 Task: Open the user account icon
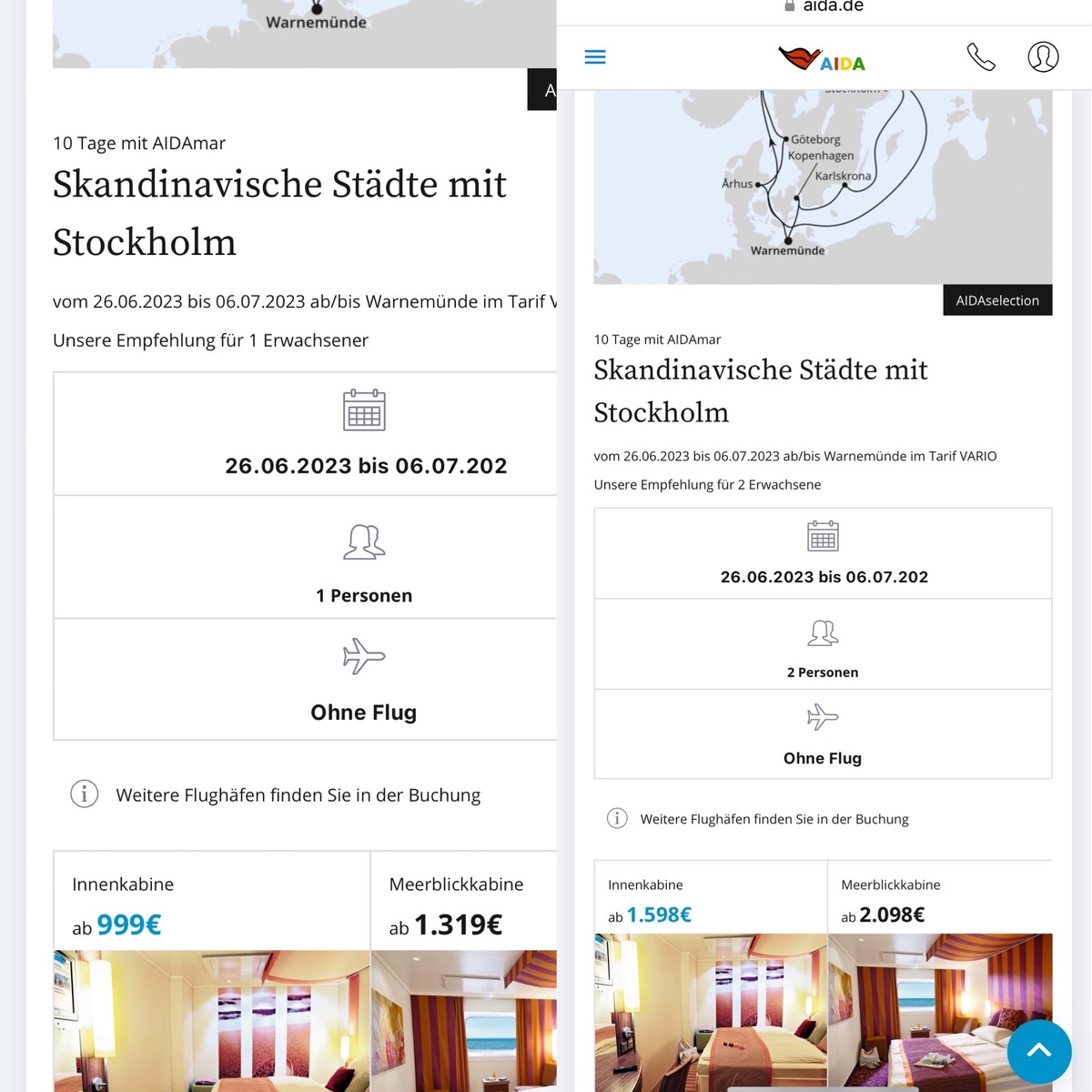(x=1043, y=57)
